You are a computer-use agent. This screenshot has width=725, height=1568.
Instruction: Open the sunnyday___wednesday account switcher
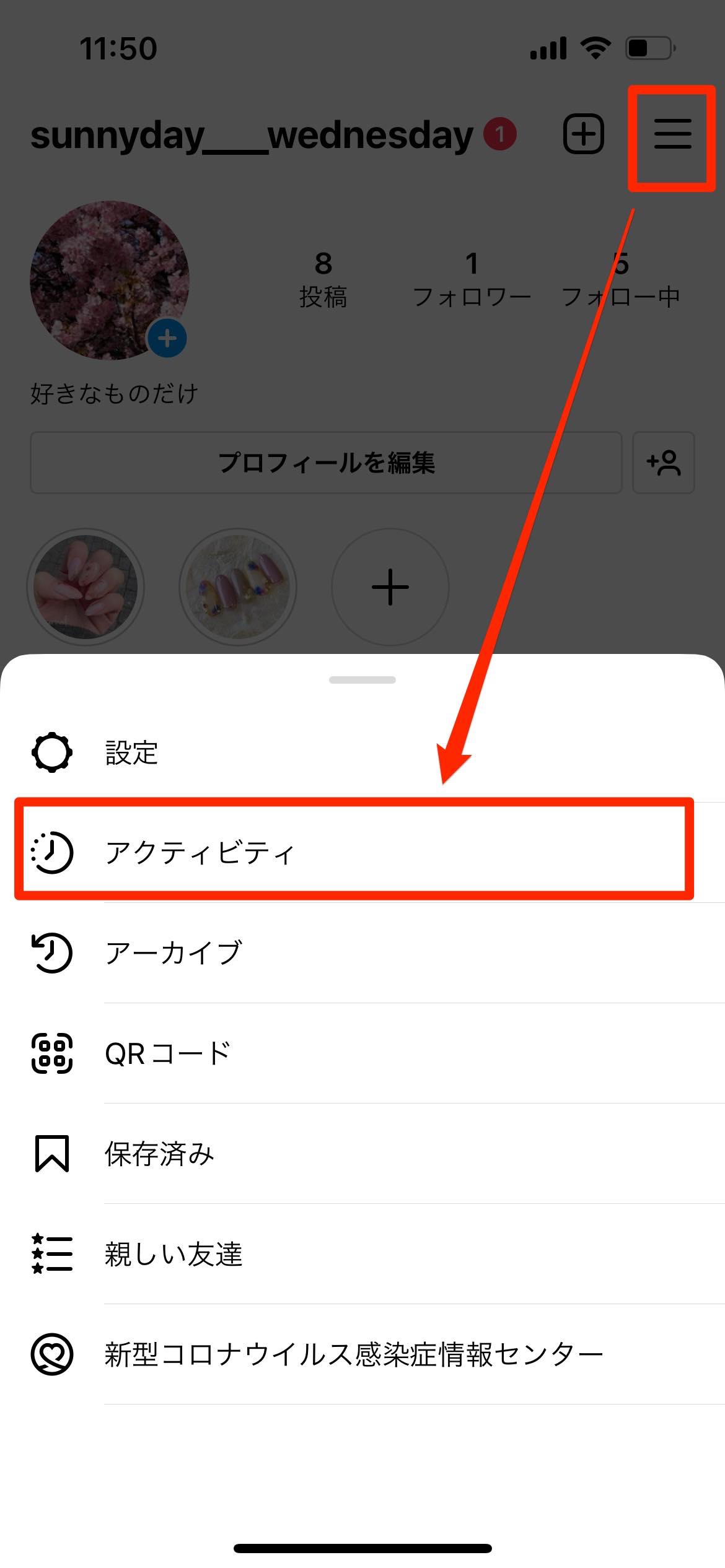tap(252, 136)
